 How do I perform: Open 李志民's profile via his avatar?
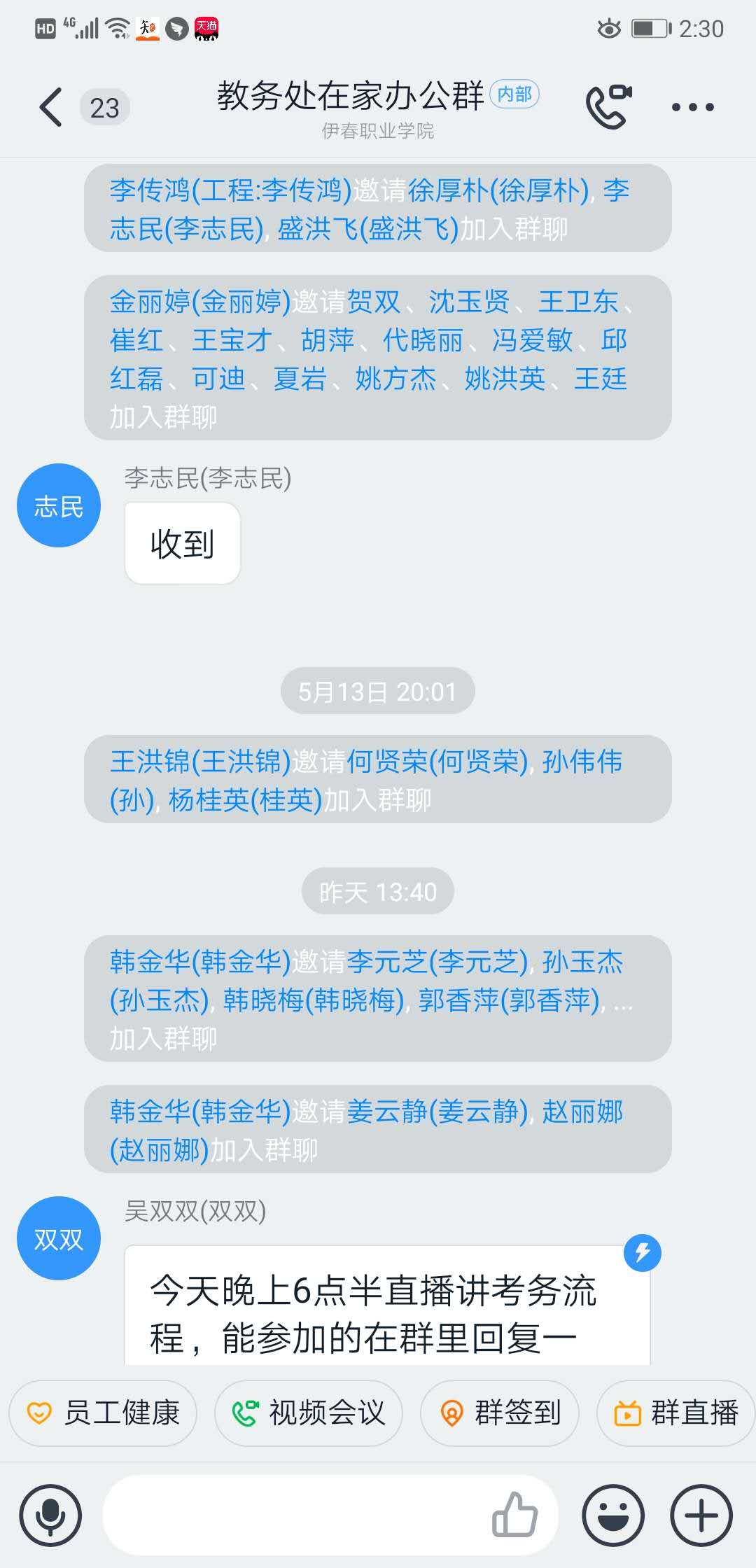click(x=57, y=504)
